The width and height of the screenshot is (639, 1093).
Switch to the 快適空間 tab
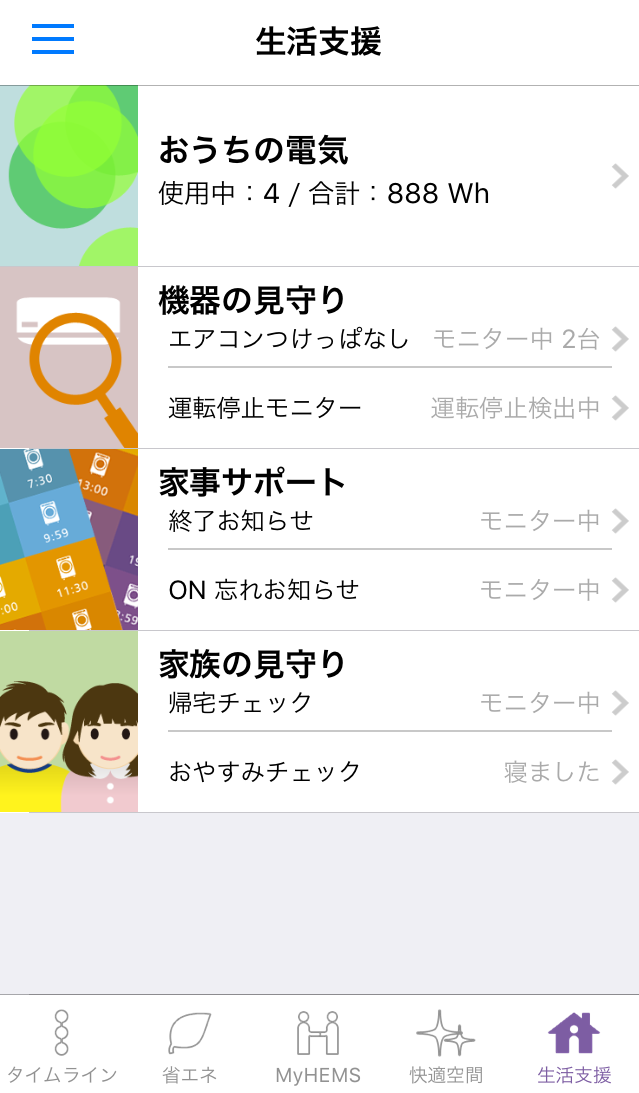[x=446, y=1046]
